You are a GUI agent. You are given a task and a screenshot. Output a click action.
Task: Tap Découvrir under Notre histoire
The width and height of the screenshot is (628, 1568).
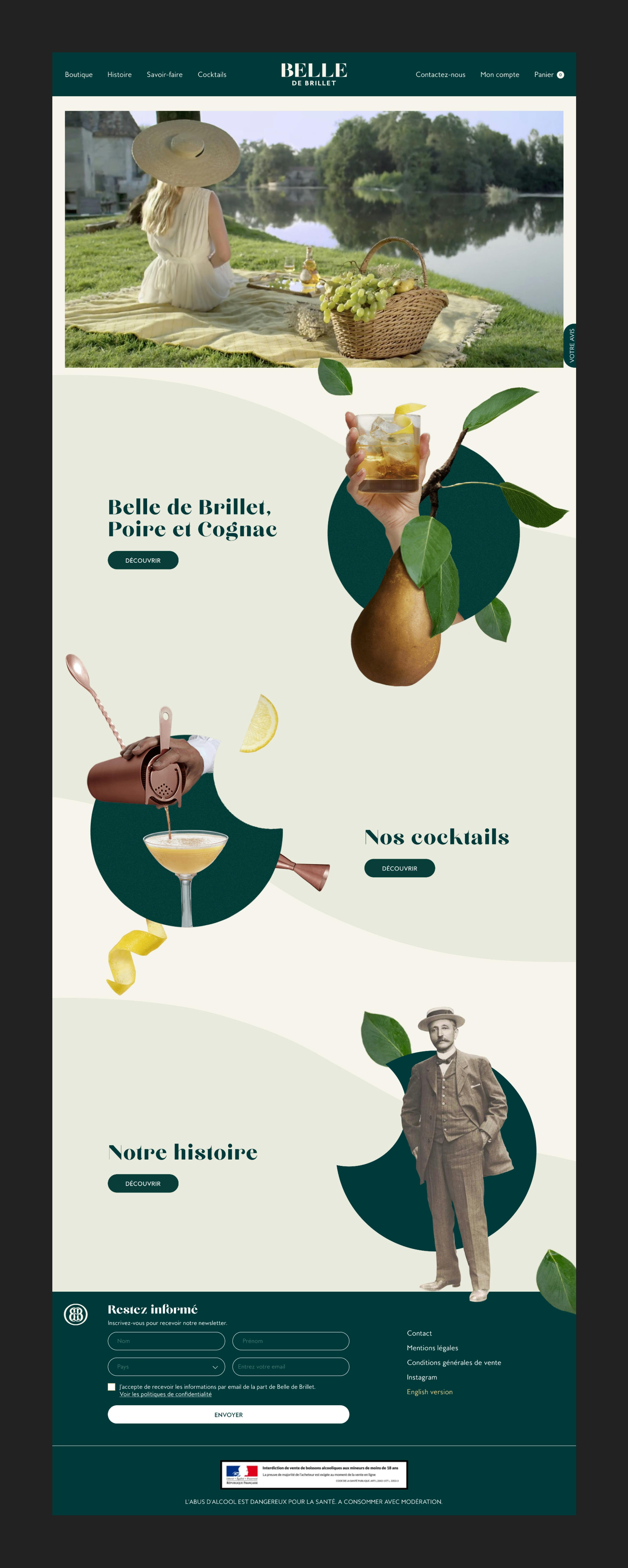click(x=143, y=1183)
